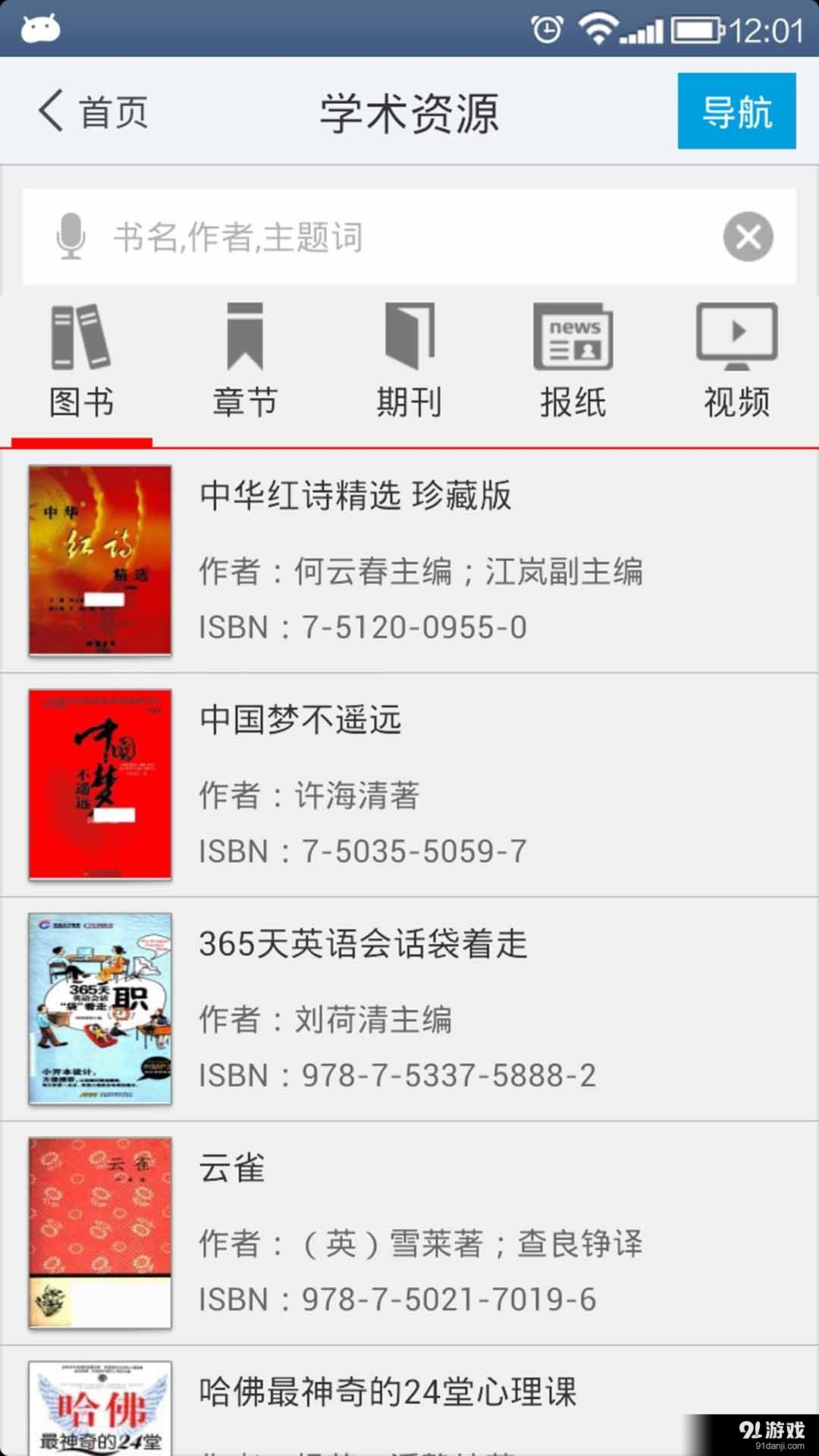The width and height of the screenshot is (819, 1456).
Task: Open the 云雀 book cover thumbnail
Action: pos(99,1232)
